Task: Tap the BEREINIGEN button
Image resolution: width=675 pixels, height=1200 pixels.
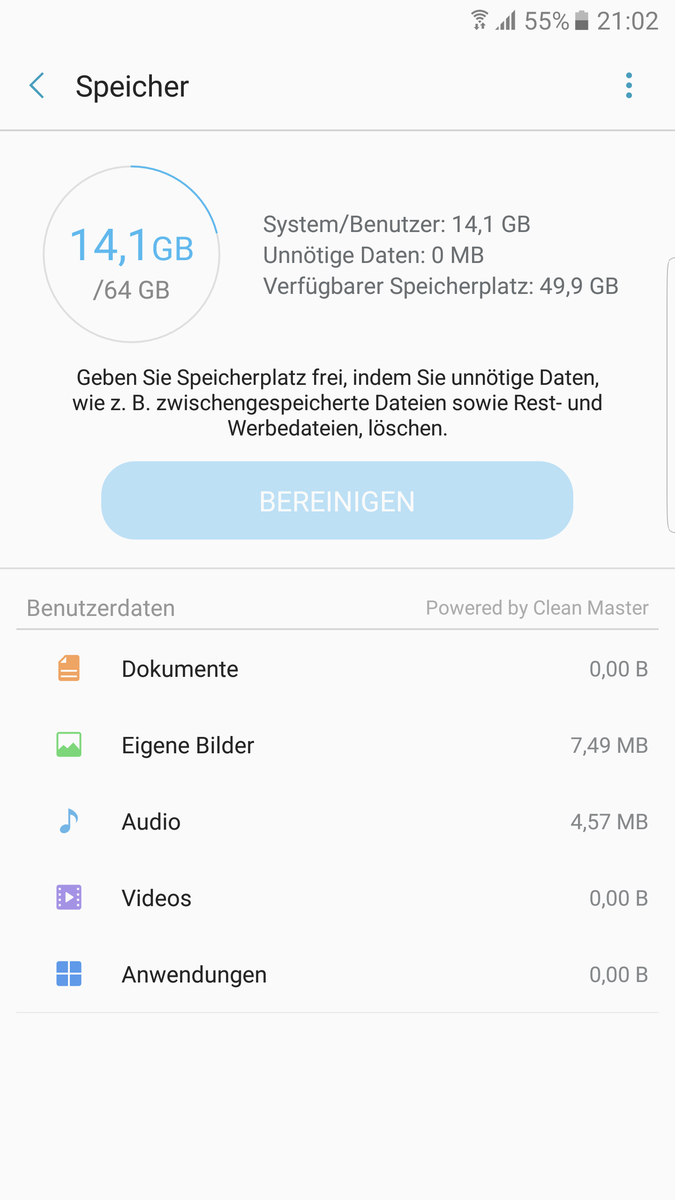Action: click(337, 501)
